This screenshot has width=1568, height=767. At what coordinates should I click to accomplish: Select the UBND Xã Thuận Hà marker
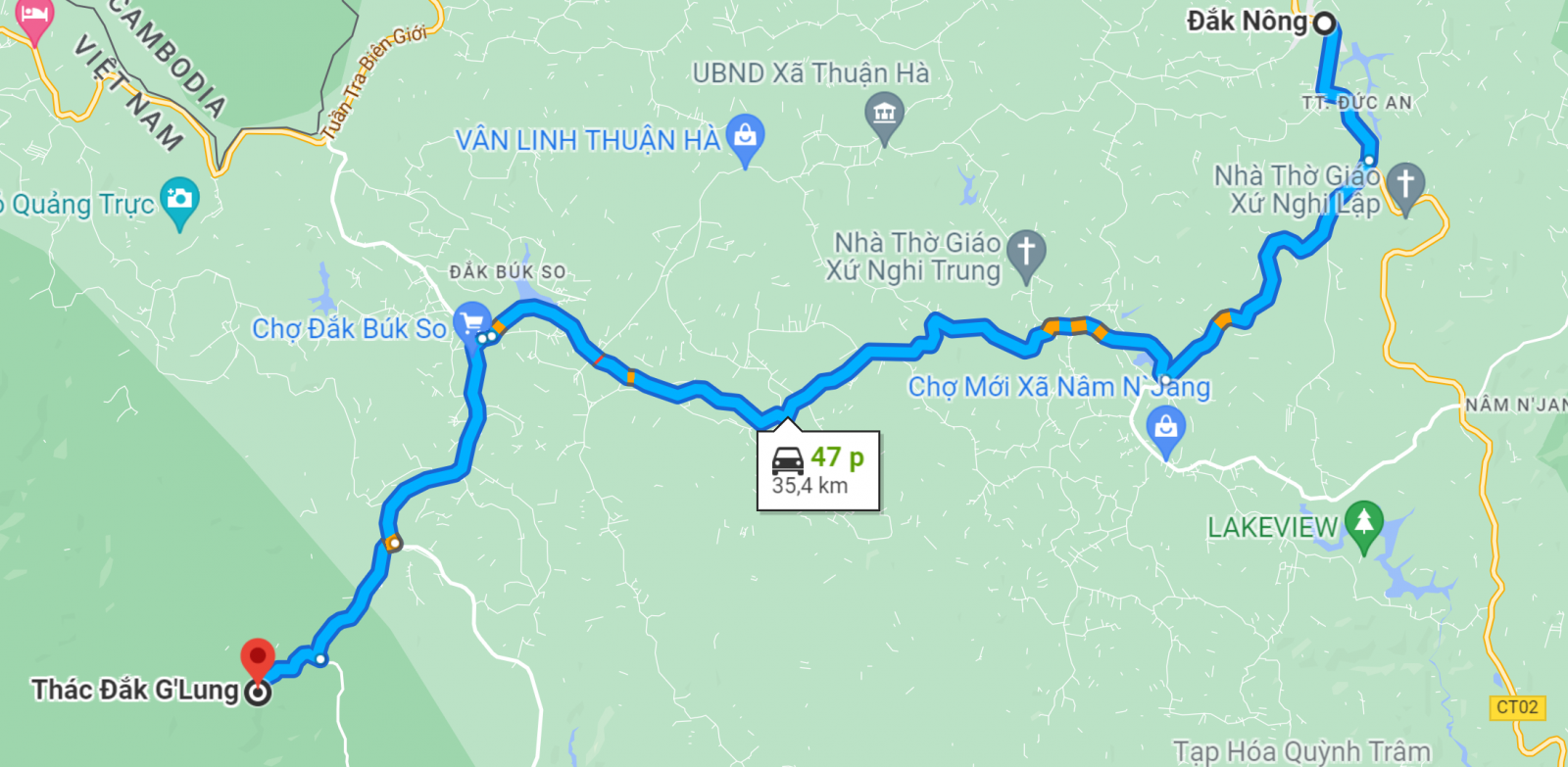click(x=884, y=113)
